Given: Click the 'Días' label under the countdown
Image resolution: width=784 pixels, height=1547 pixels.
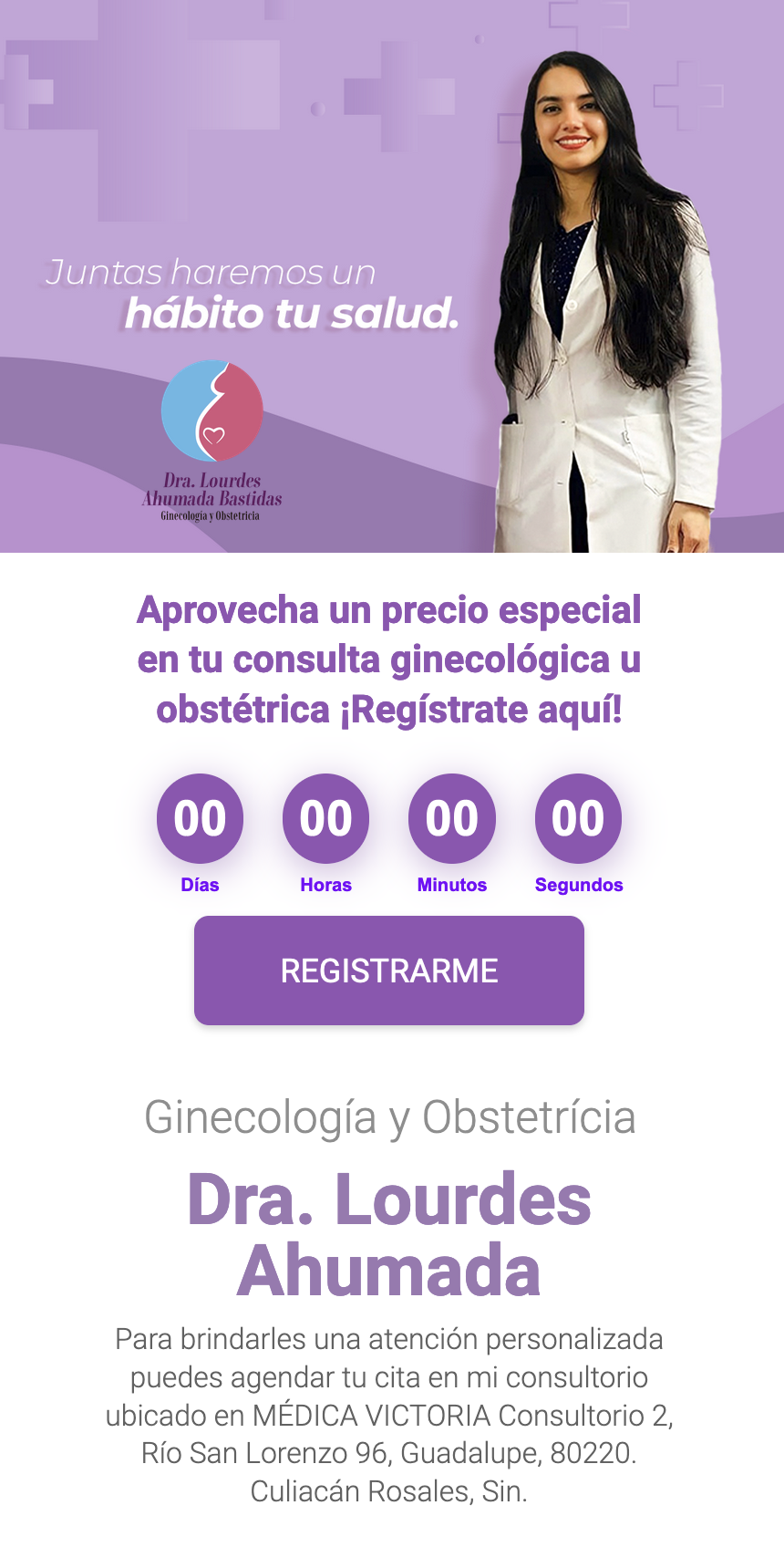Looking at the screenshot, I should pyautogui.click(x=199, y=883).
